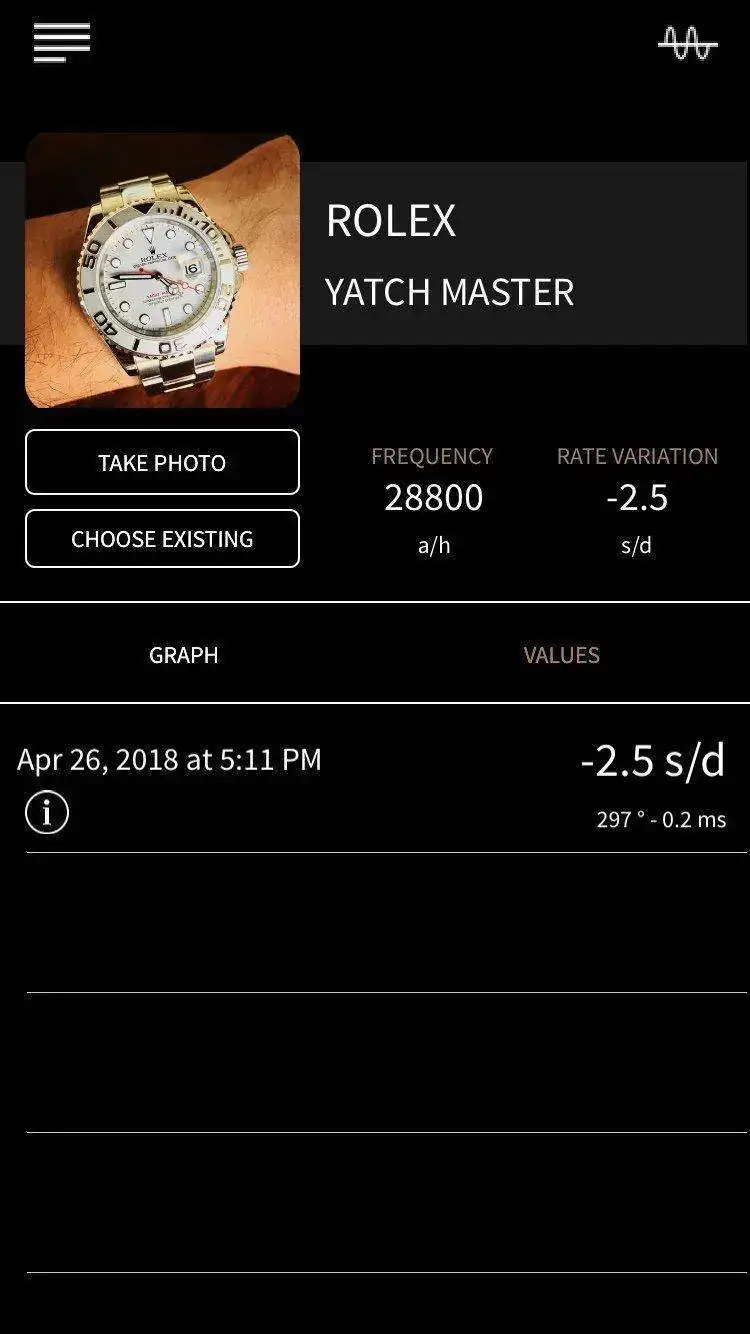This screenshot has height=1334, width=750.
Task: Switch to the Graph tab
Action: pos(184,655)
